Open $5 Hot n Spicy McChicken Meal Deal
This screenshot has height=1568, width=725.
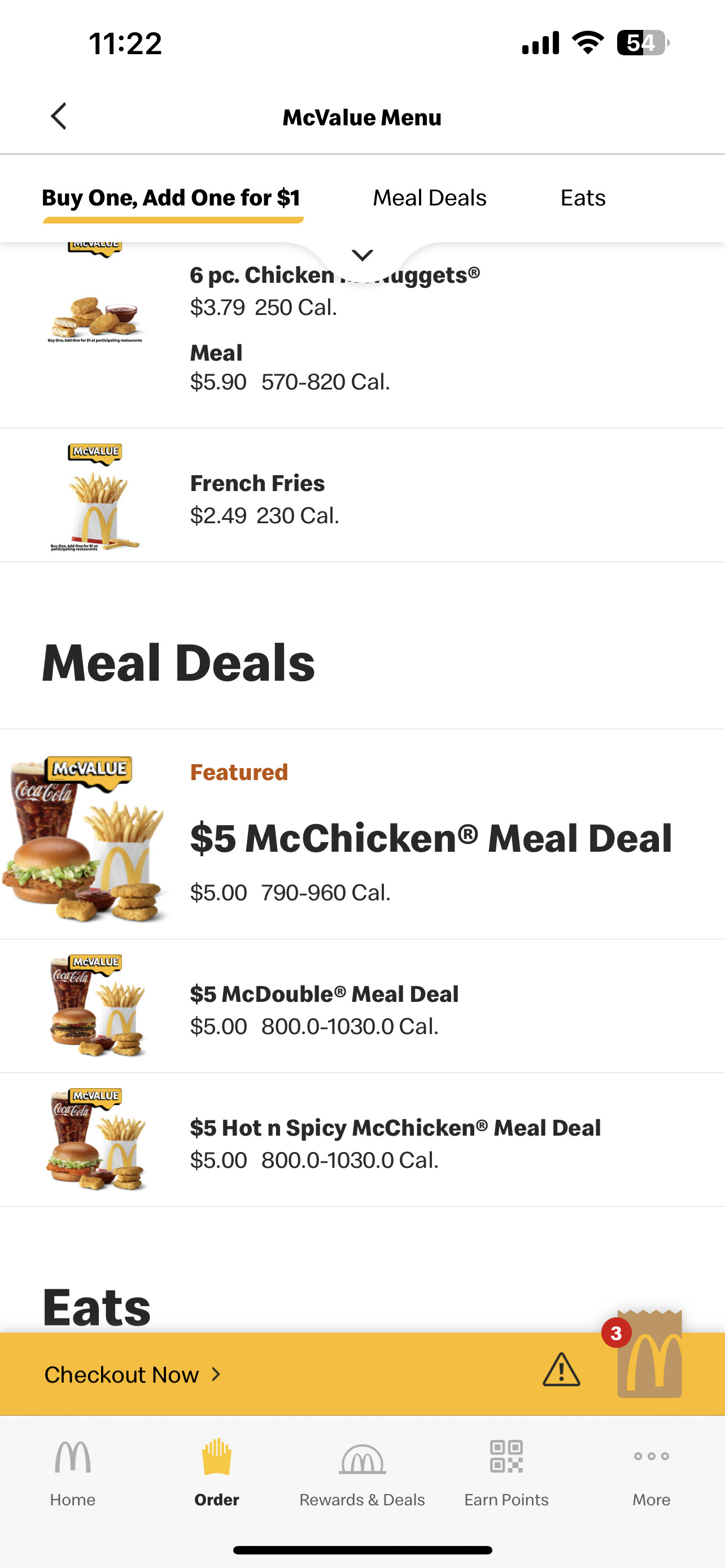[x=395, y=1142]
